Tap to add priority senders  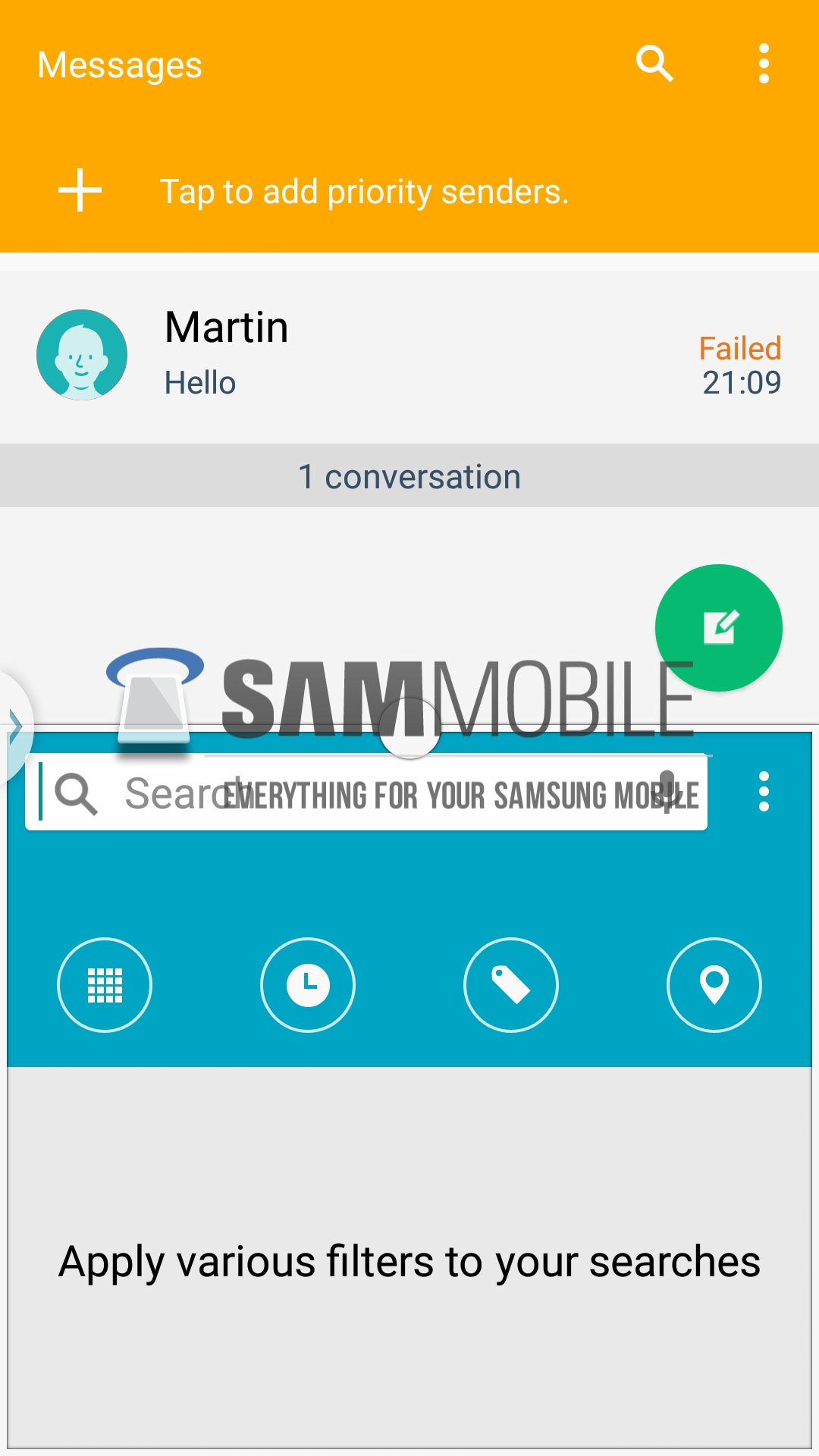pos(364,191)
